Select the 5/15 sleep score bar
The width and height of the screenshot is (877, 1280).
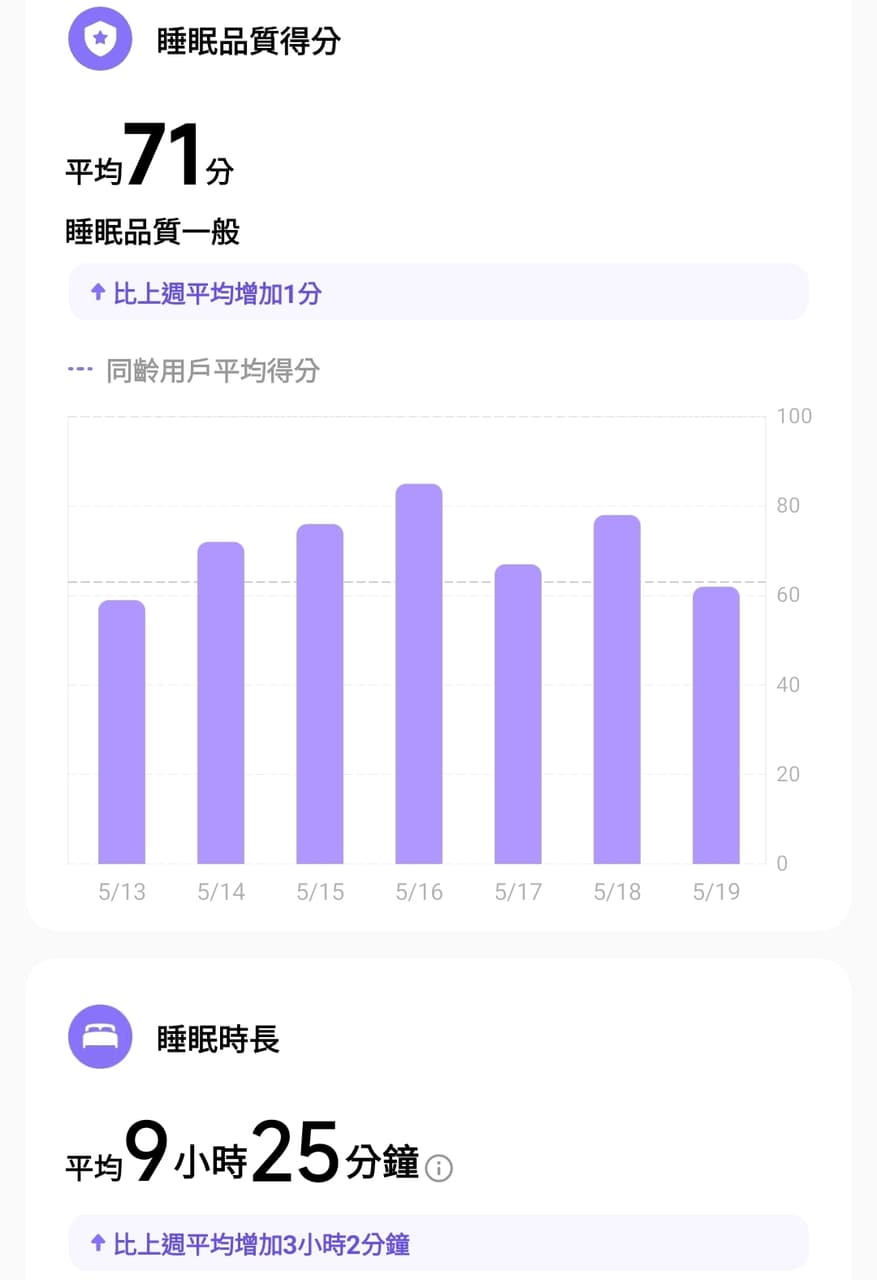[x=320, y=694]
